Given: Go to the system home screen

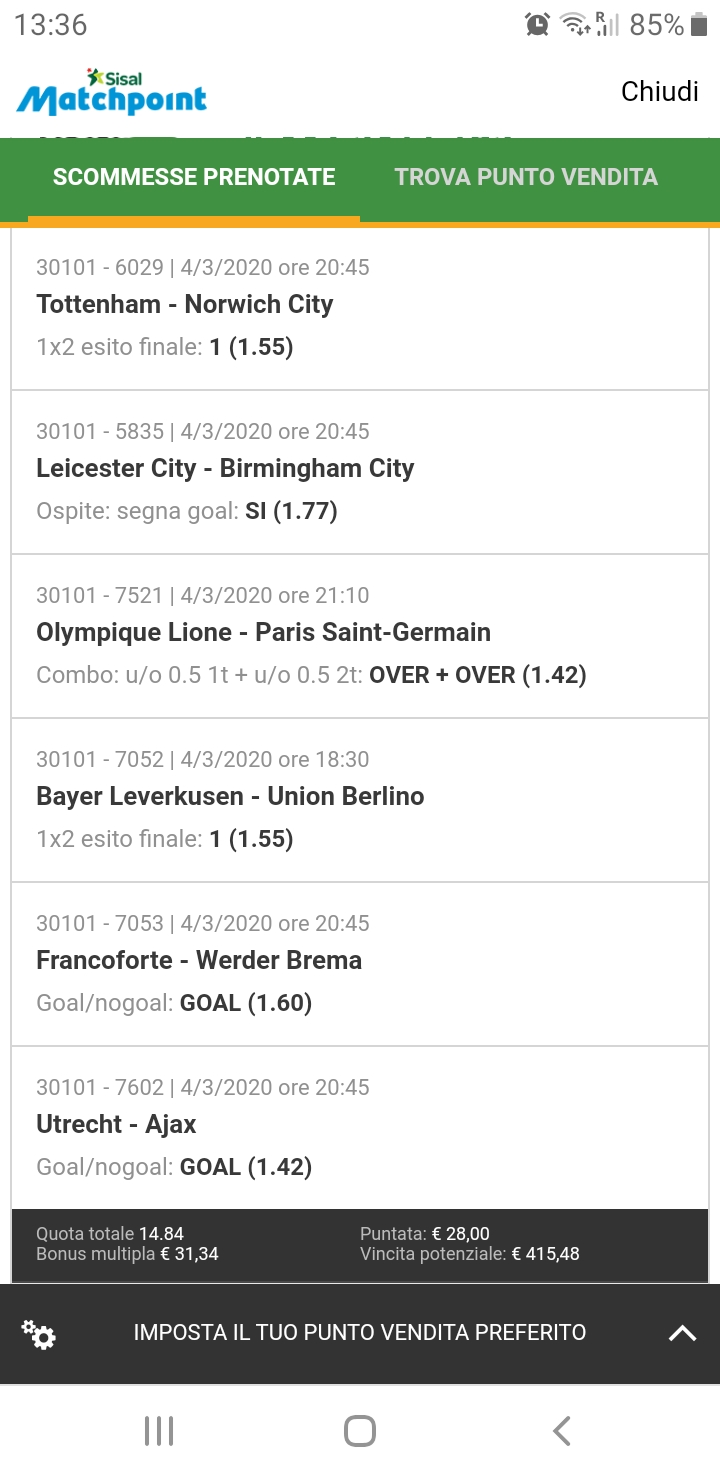Looking at the screenshot, I should (x=360, y=1431).
